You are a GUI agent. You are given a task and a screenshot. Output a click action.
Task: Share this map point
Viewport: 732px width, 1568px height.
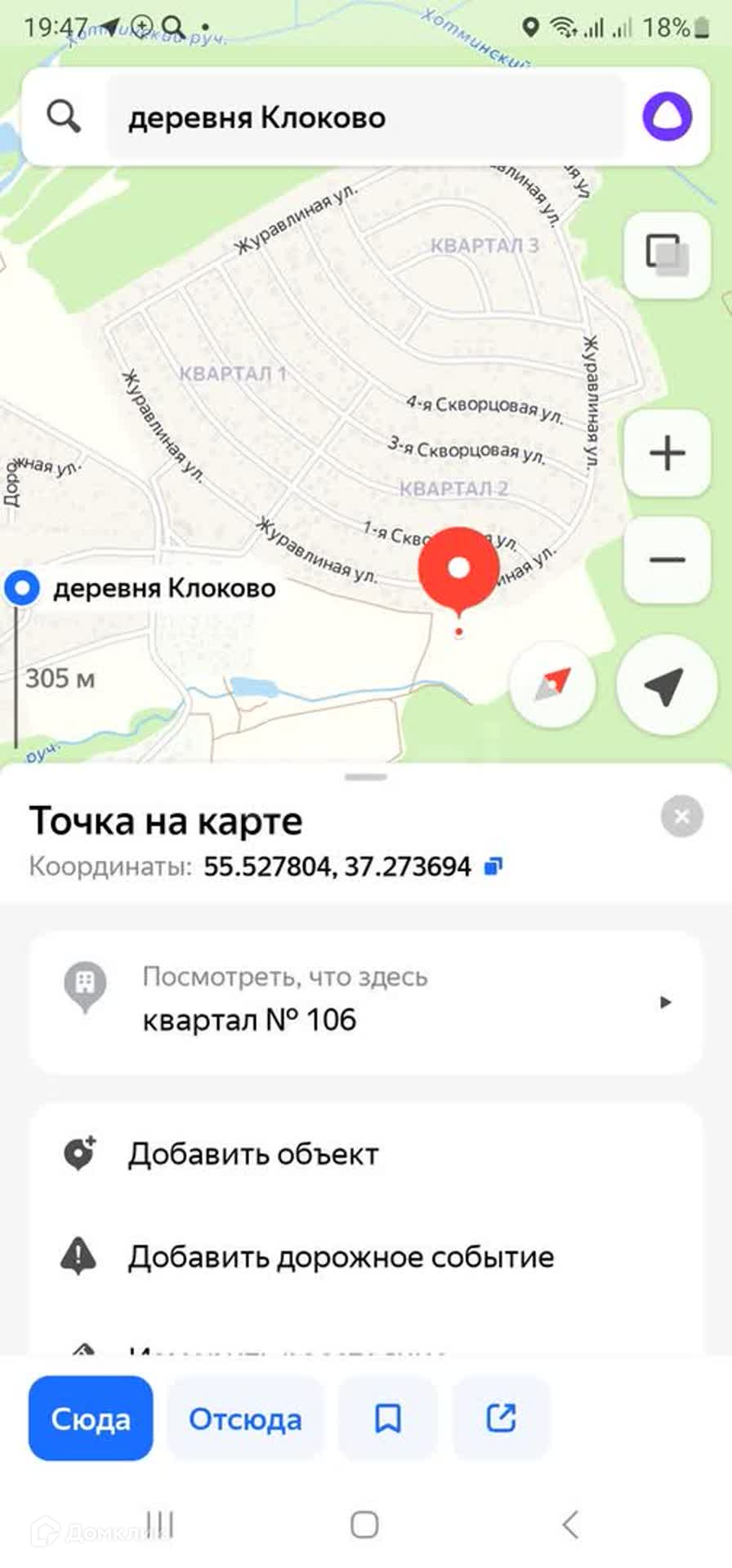point(501,1419)
